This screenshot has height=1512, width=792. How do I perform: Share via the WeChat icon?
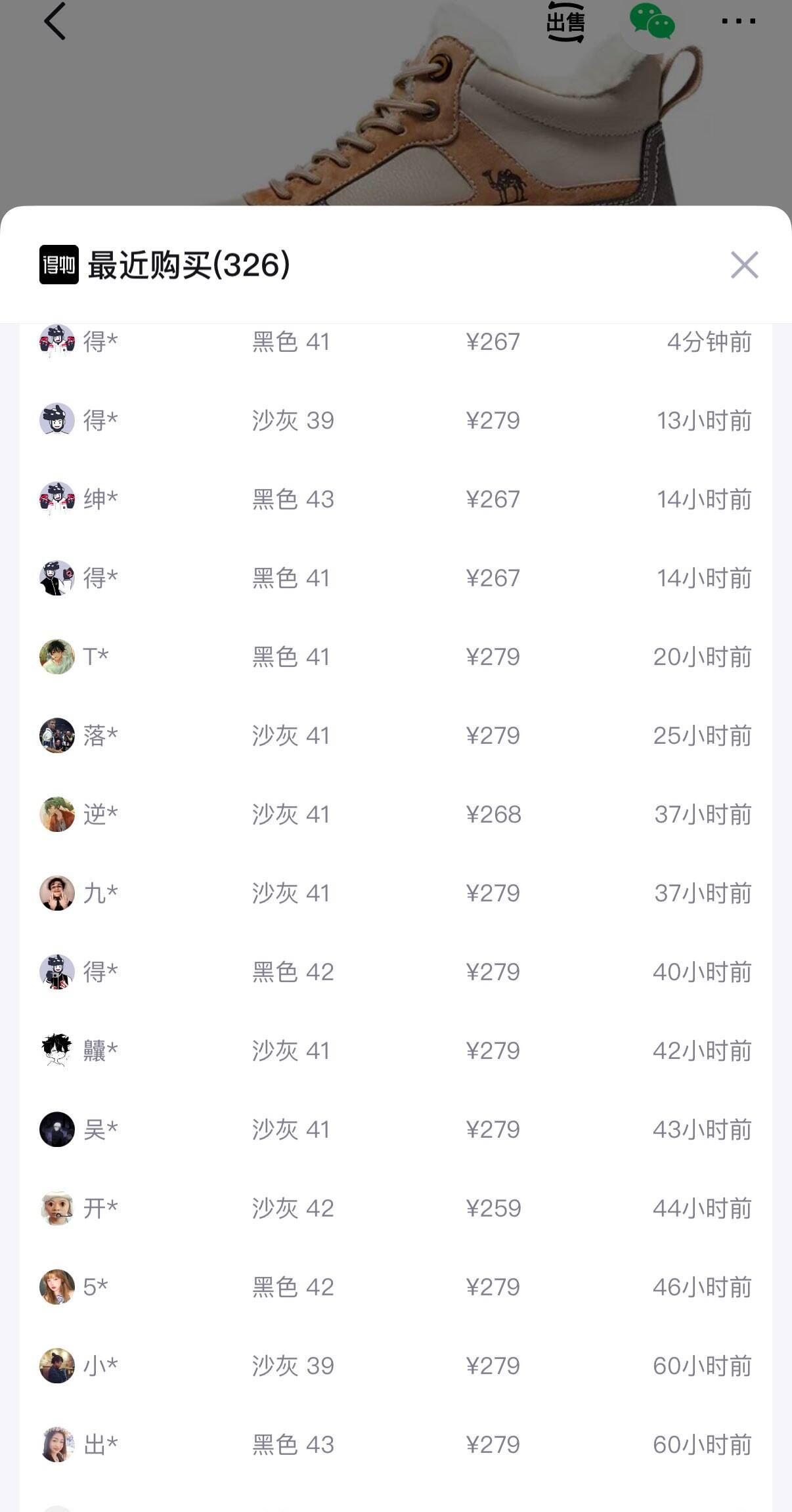pos(652,22)
